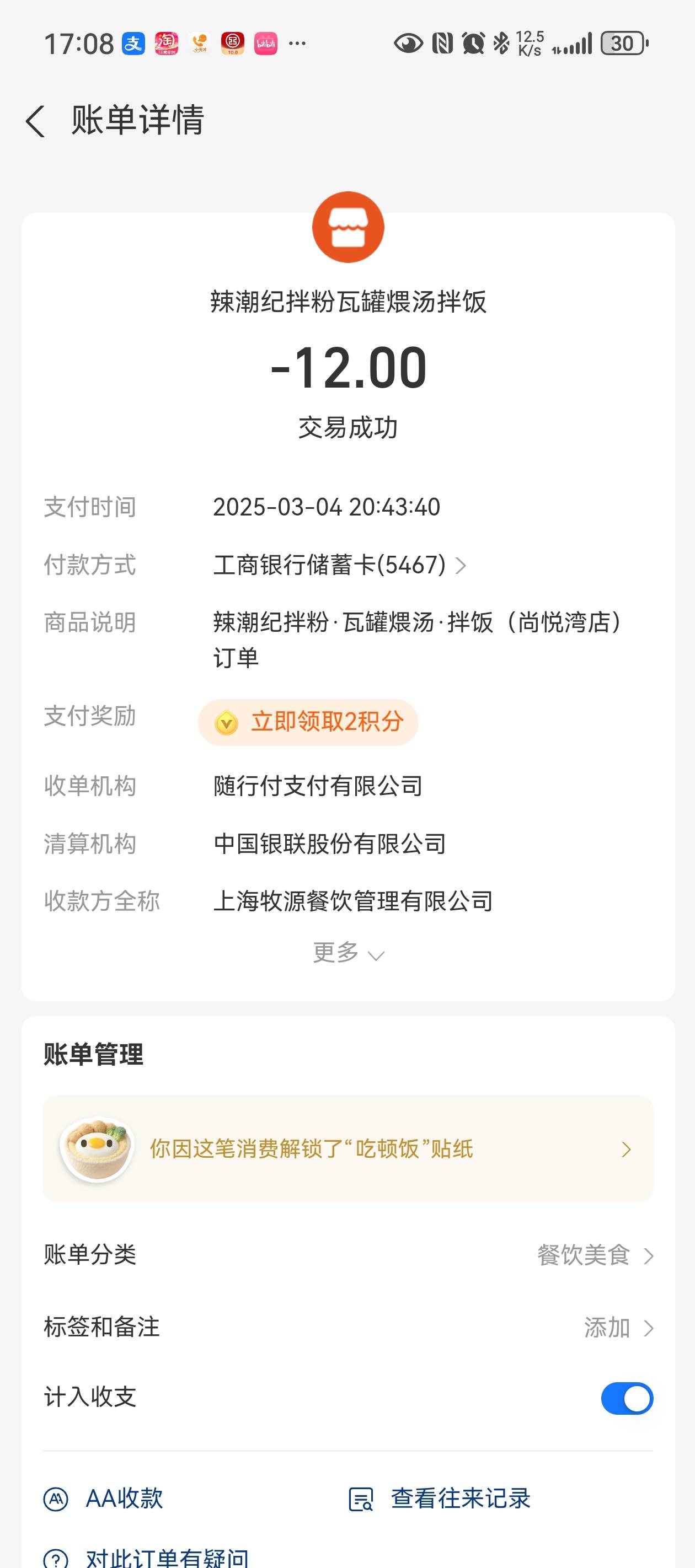
Task: Toggle the 计入收支 switch off
Action: click(x=627, y=1398)
